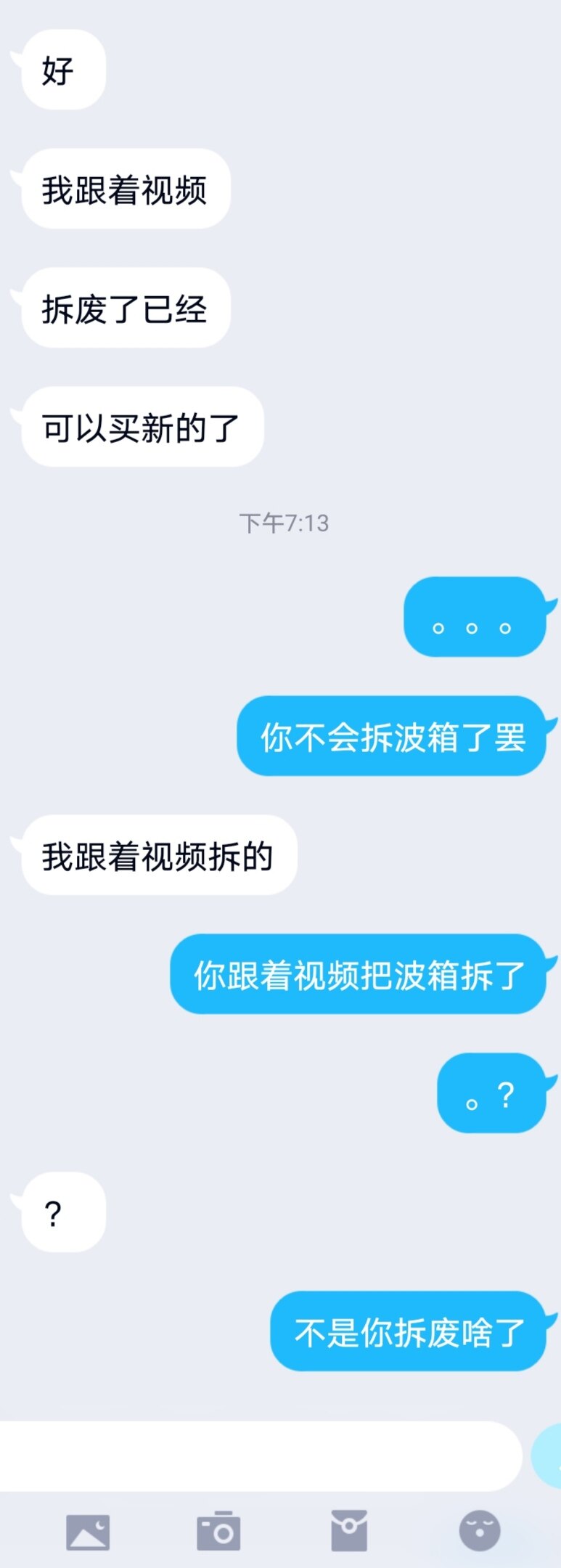Open the red packet option
Image resolution: width=561 pixels, height=1568 pixels.
(x=349, y=1530)
